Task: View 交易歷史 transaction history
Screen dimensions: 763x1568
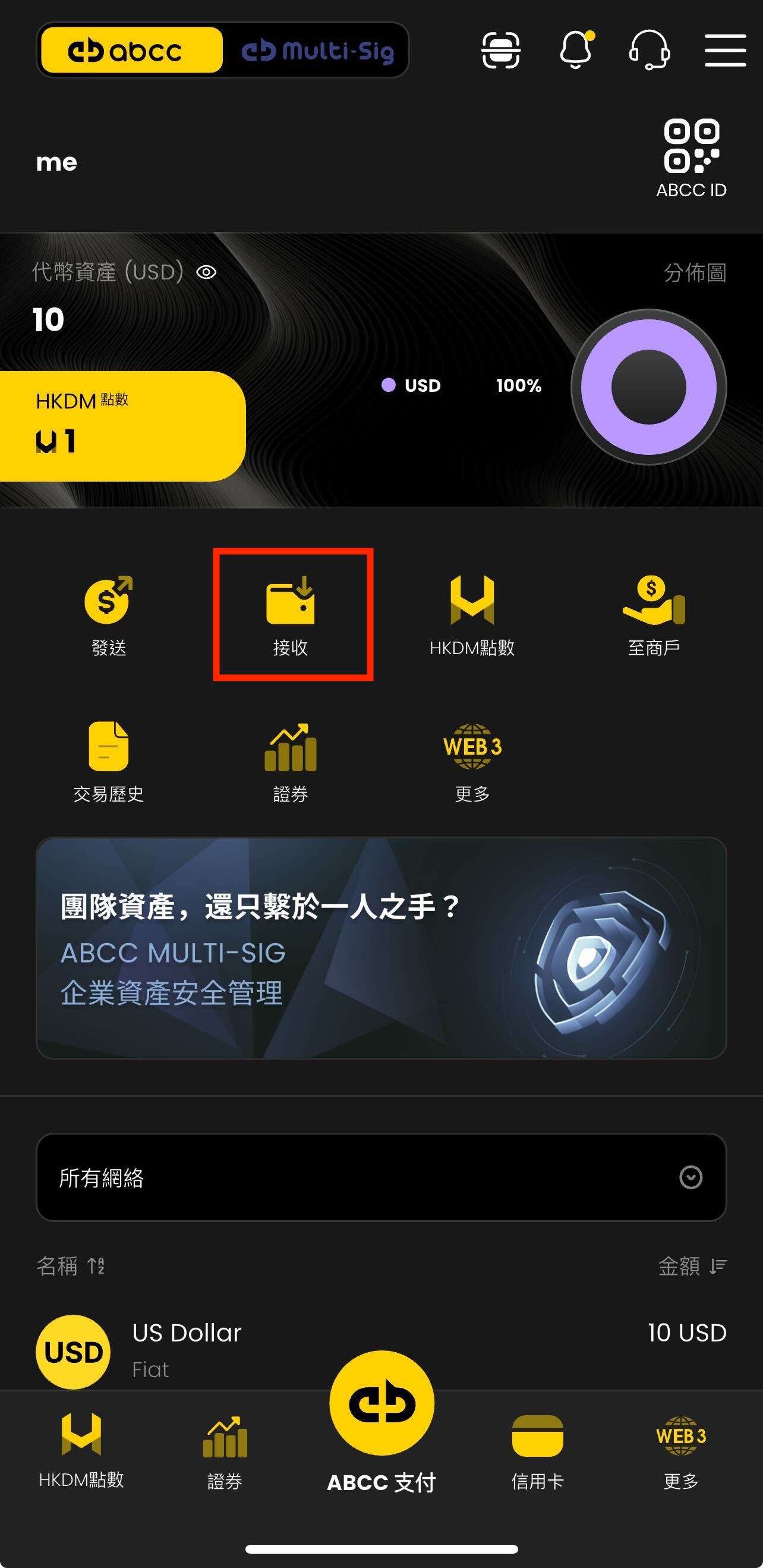Action: pyautogui.click(x=108, y=761)
